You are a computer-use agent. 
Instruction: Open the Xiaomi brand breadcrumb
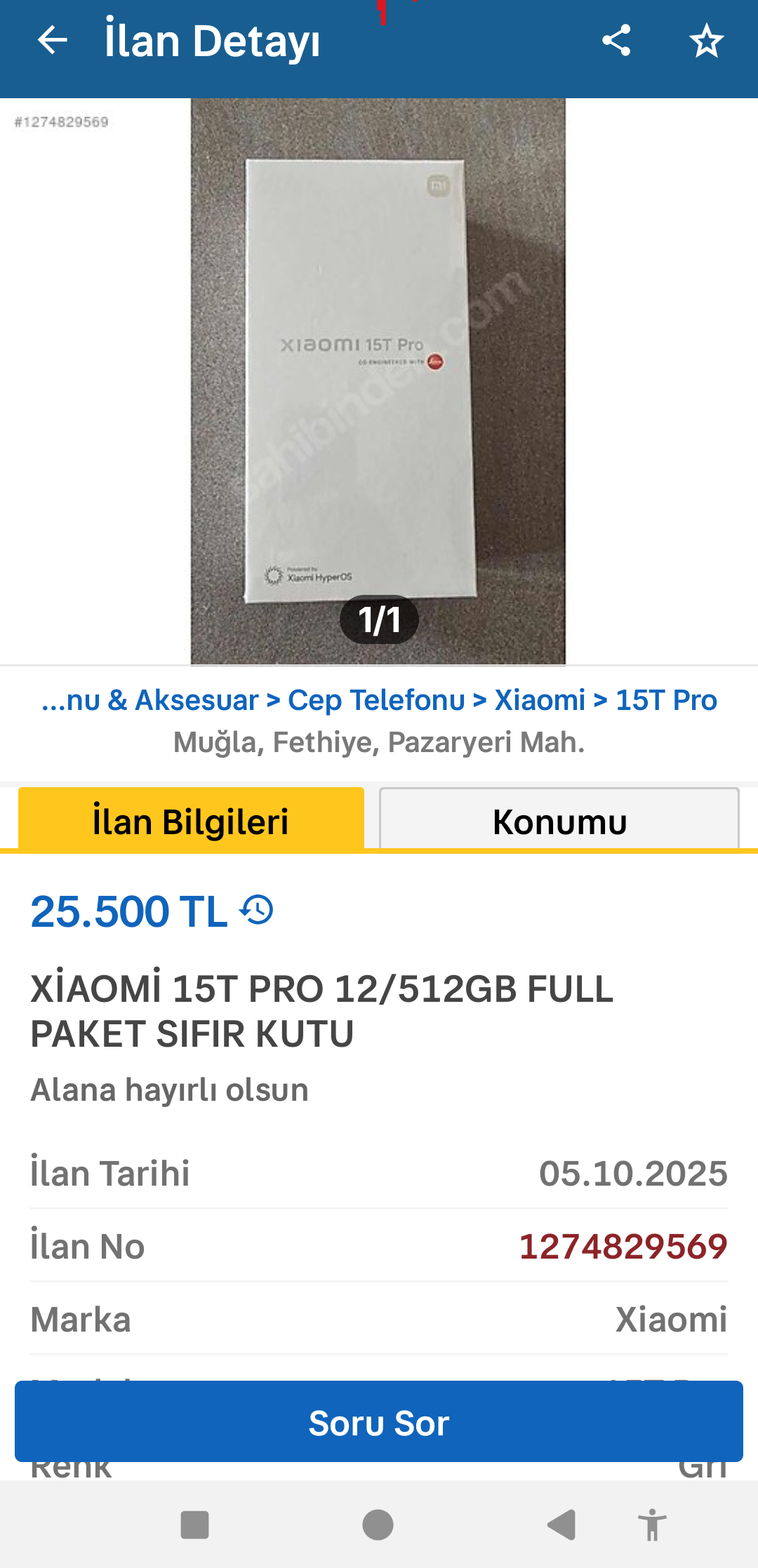coord(540,700)
